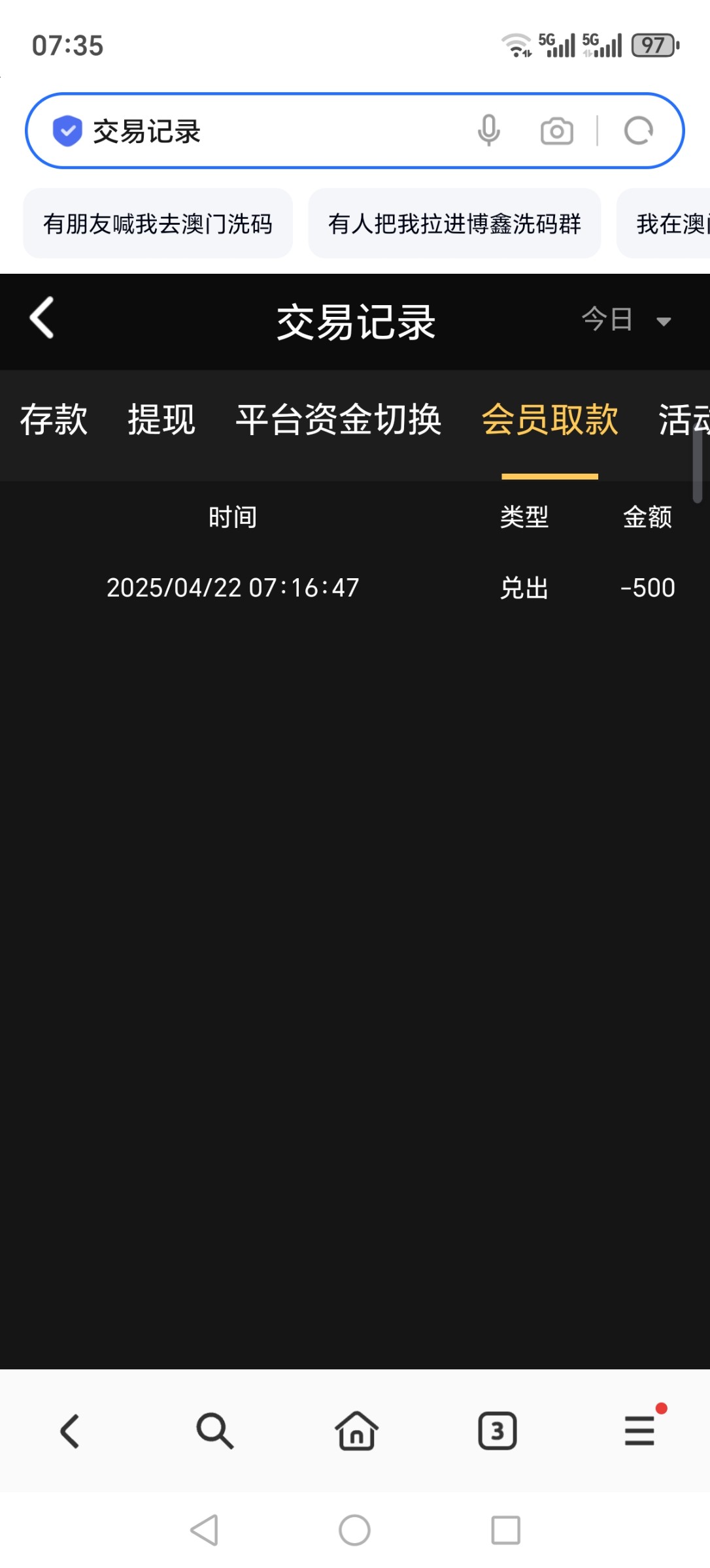Switch to the 提现 tab
Image resolution: width=710 pixels, height=1568 pixels.
[x=161, y=419]
